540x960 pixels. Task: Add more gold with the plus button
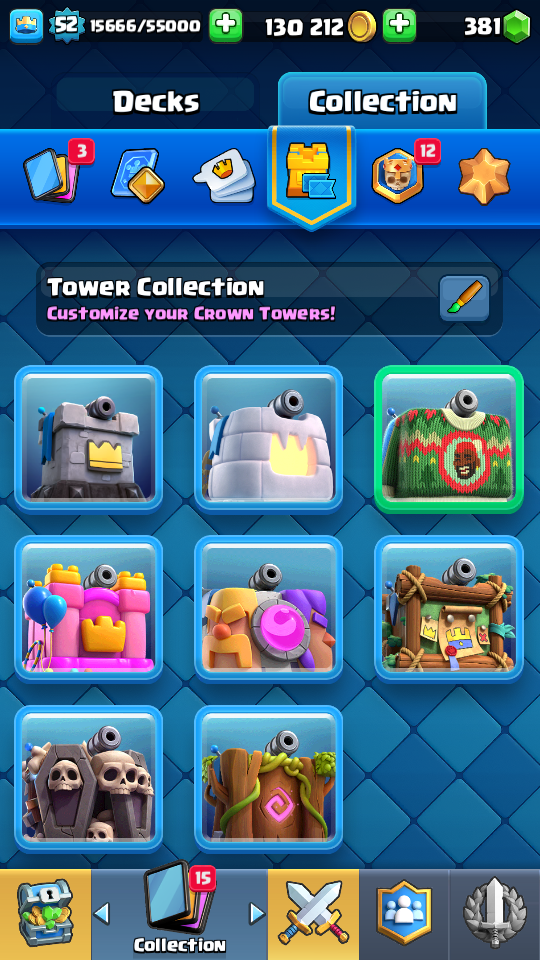click(x=399, y=26)
